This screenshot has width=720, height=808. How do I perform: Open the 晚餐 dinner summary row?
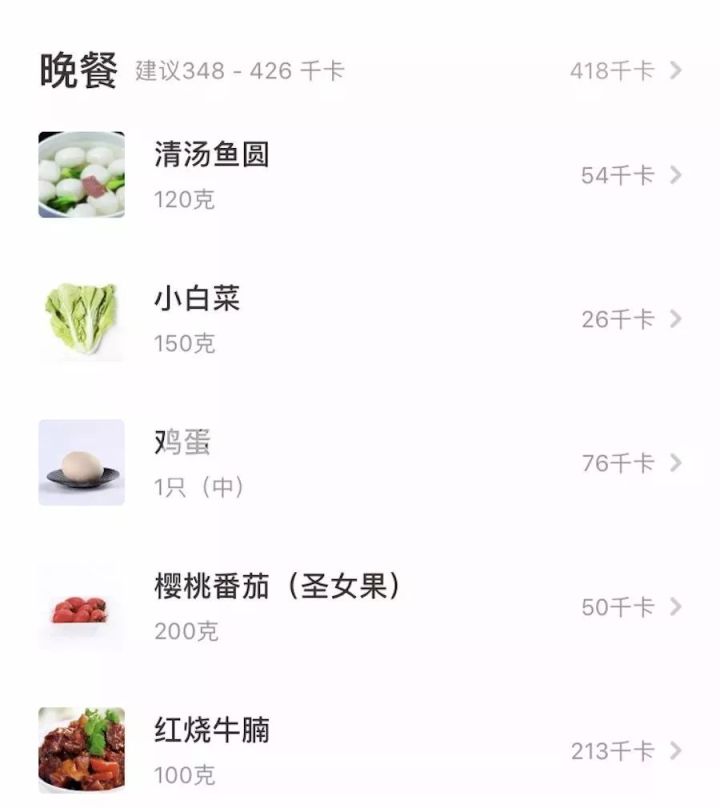click(x=360, y=71)
